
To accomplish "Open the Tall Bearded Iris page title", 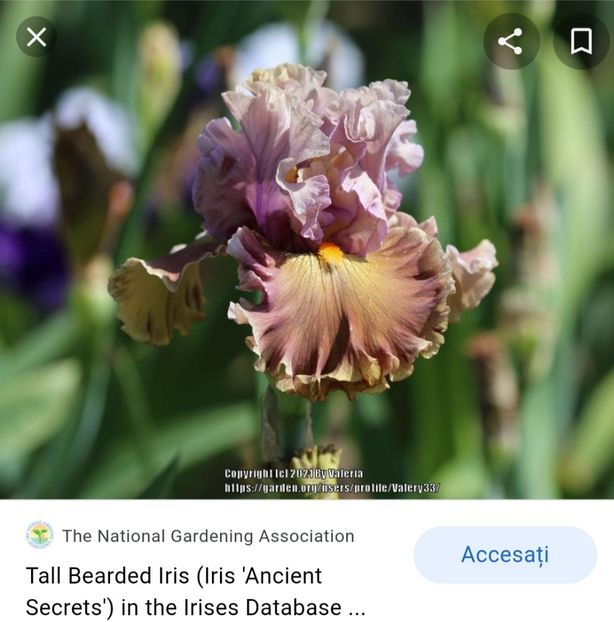I will 195,592.
